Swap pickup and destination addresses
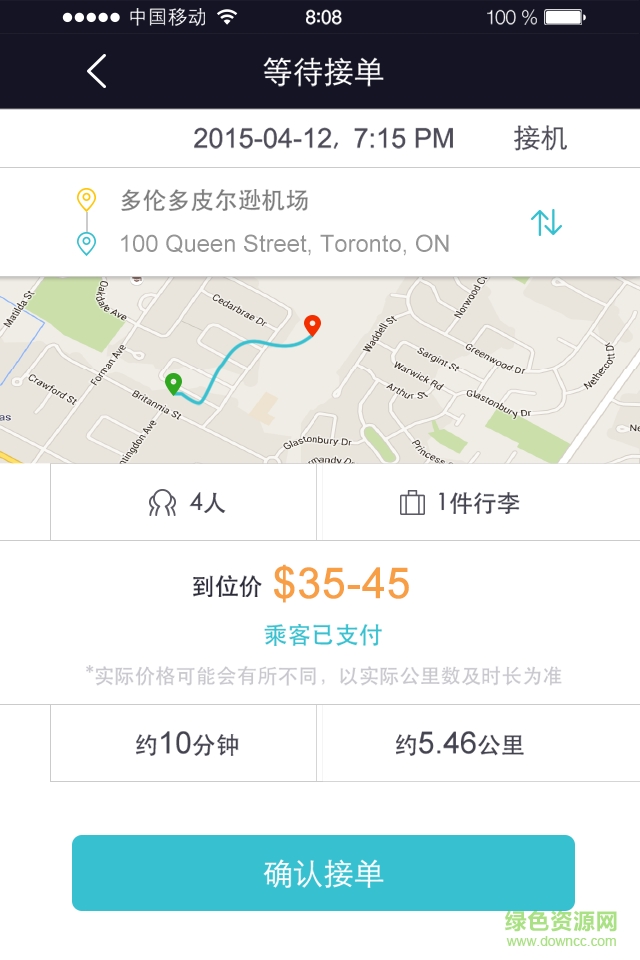Screen dimensions: 640x960 click(x=546, y=222)
